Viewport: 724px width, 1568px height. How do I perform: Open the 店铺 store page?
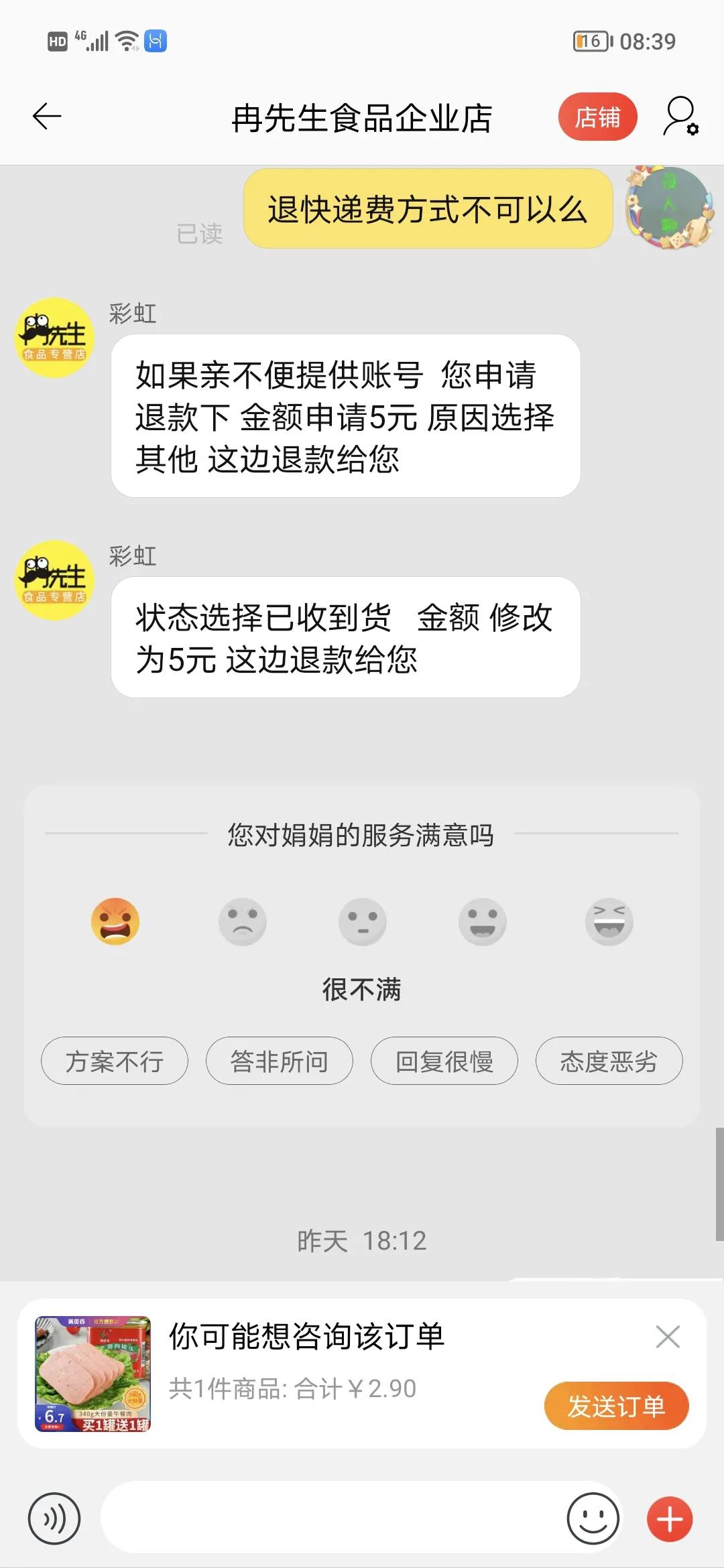[x=597, y=116]
